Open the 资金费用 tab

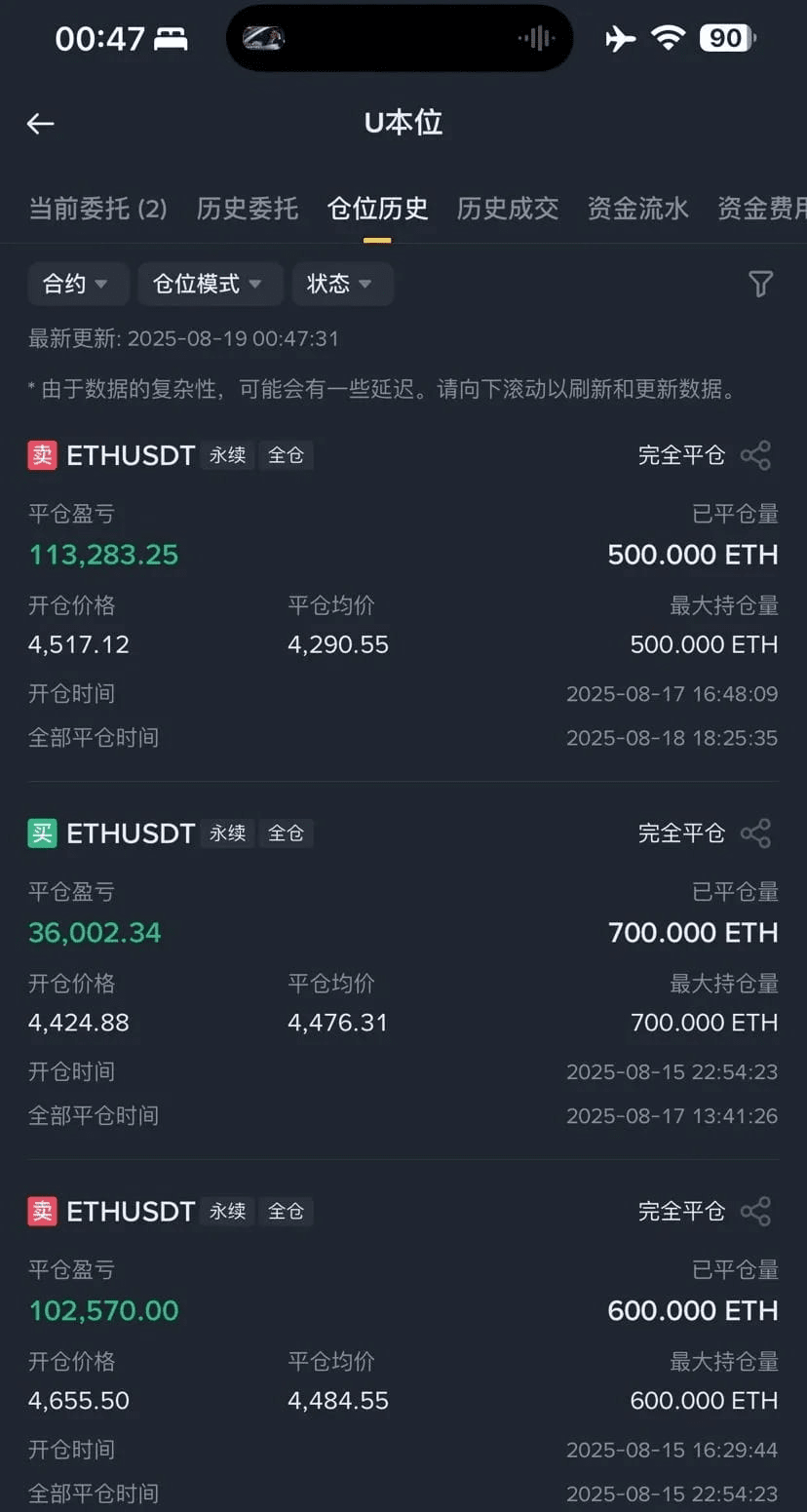pyautogui.click(x=762, y=208)
